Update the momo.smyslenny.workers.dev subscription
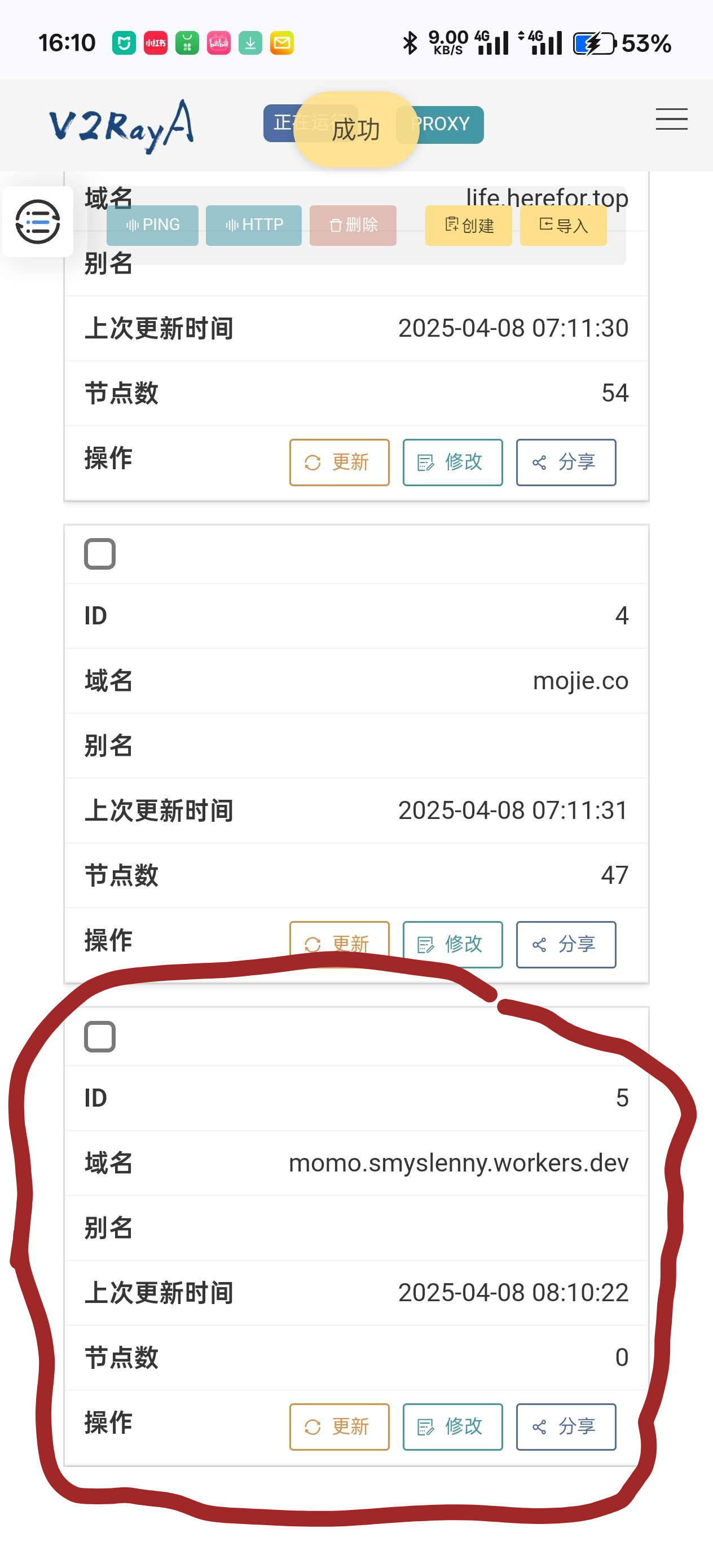Viewport: 713px width, 1568px height. point(339,1426)
